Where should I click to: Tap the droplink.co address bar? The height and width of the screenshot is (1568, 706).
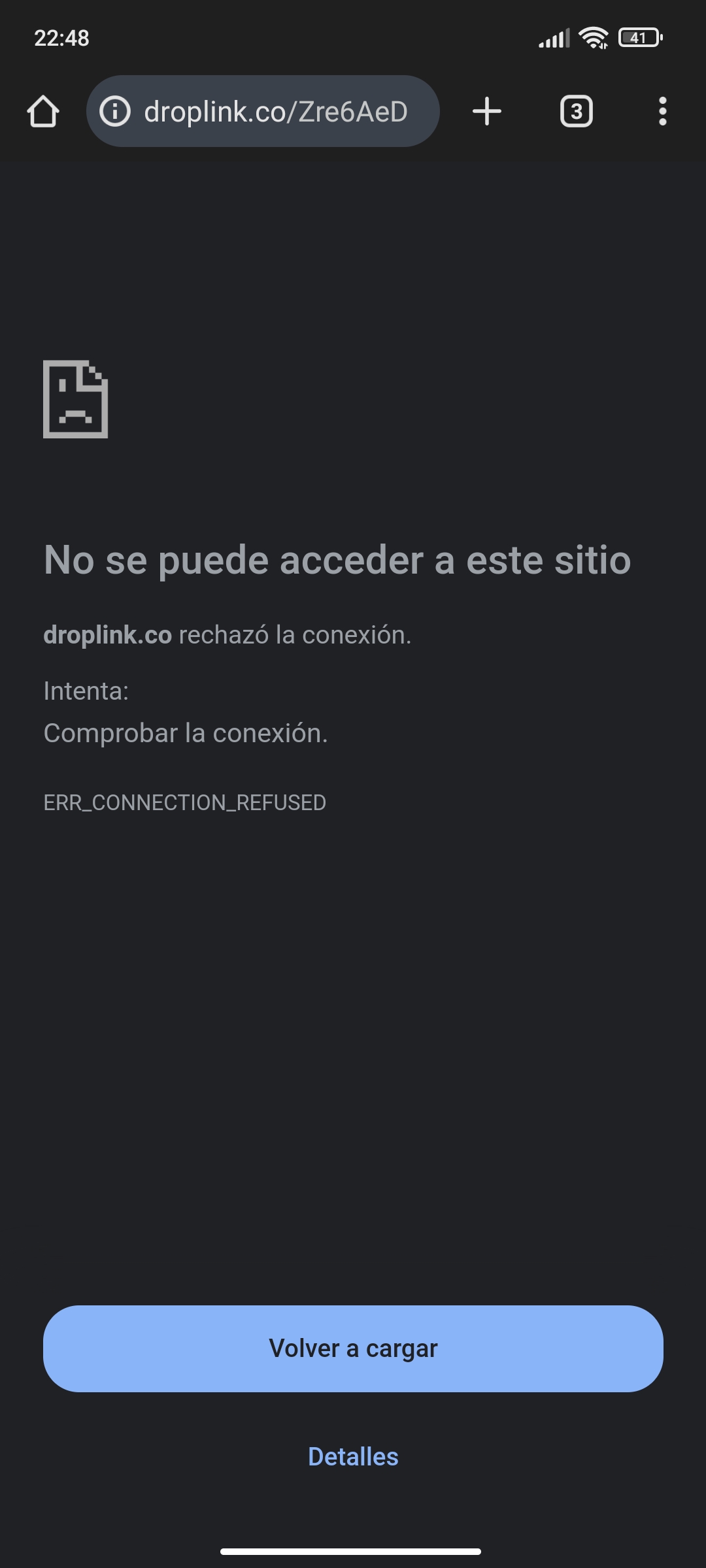[x=263, y=111]
